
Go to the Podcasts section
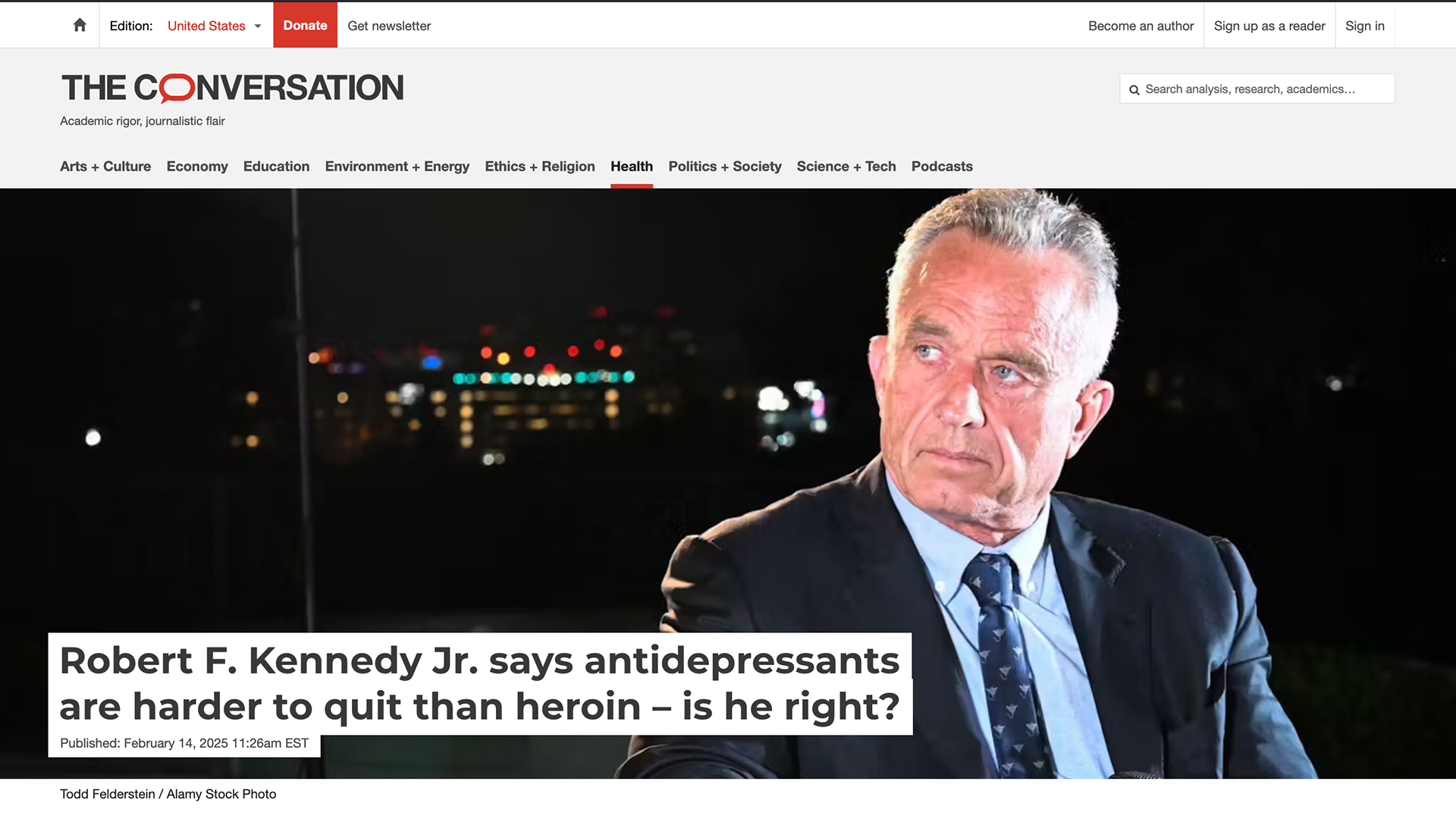(x=942, y=166)
